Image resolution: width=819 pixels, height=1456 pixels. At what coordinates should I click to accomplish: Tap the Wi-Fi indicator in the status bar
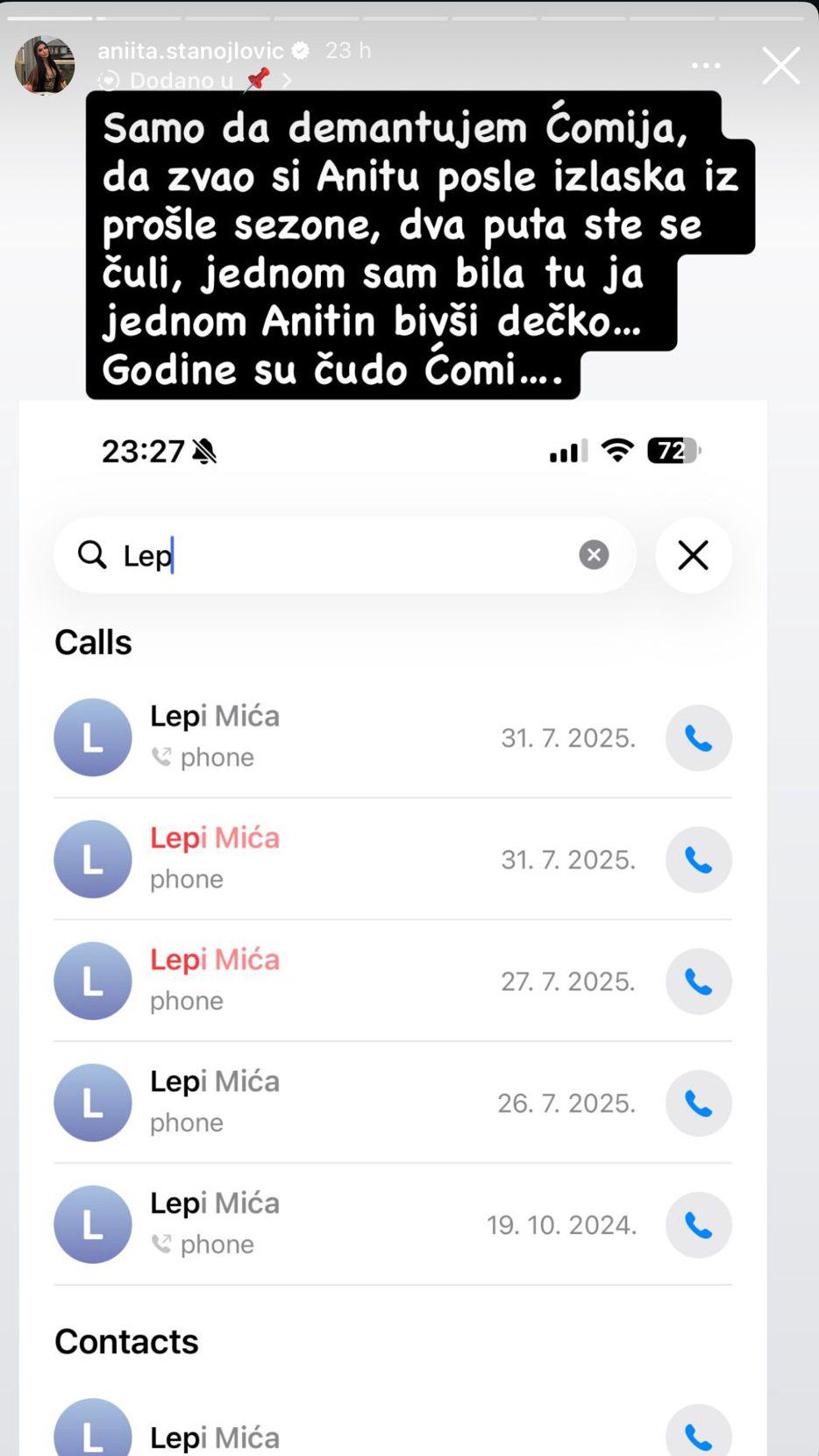click(x=617, y=451)
